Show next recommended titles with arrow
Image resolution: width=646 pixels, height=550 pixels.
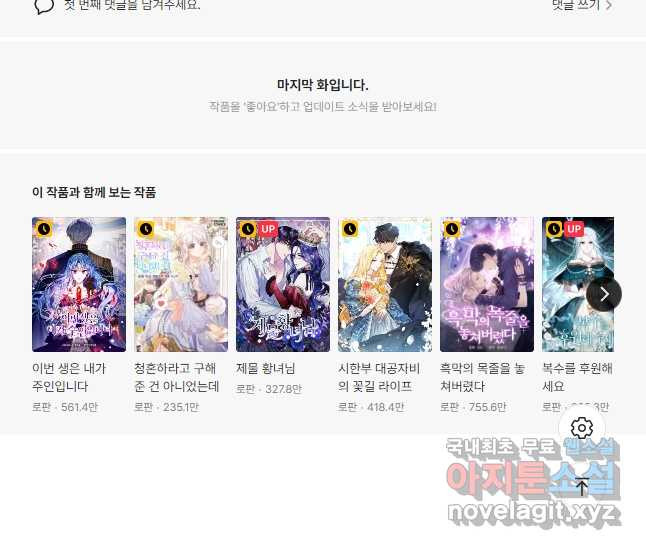tap(604, 294)
